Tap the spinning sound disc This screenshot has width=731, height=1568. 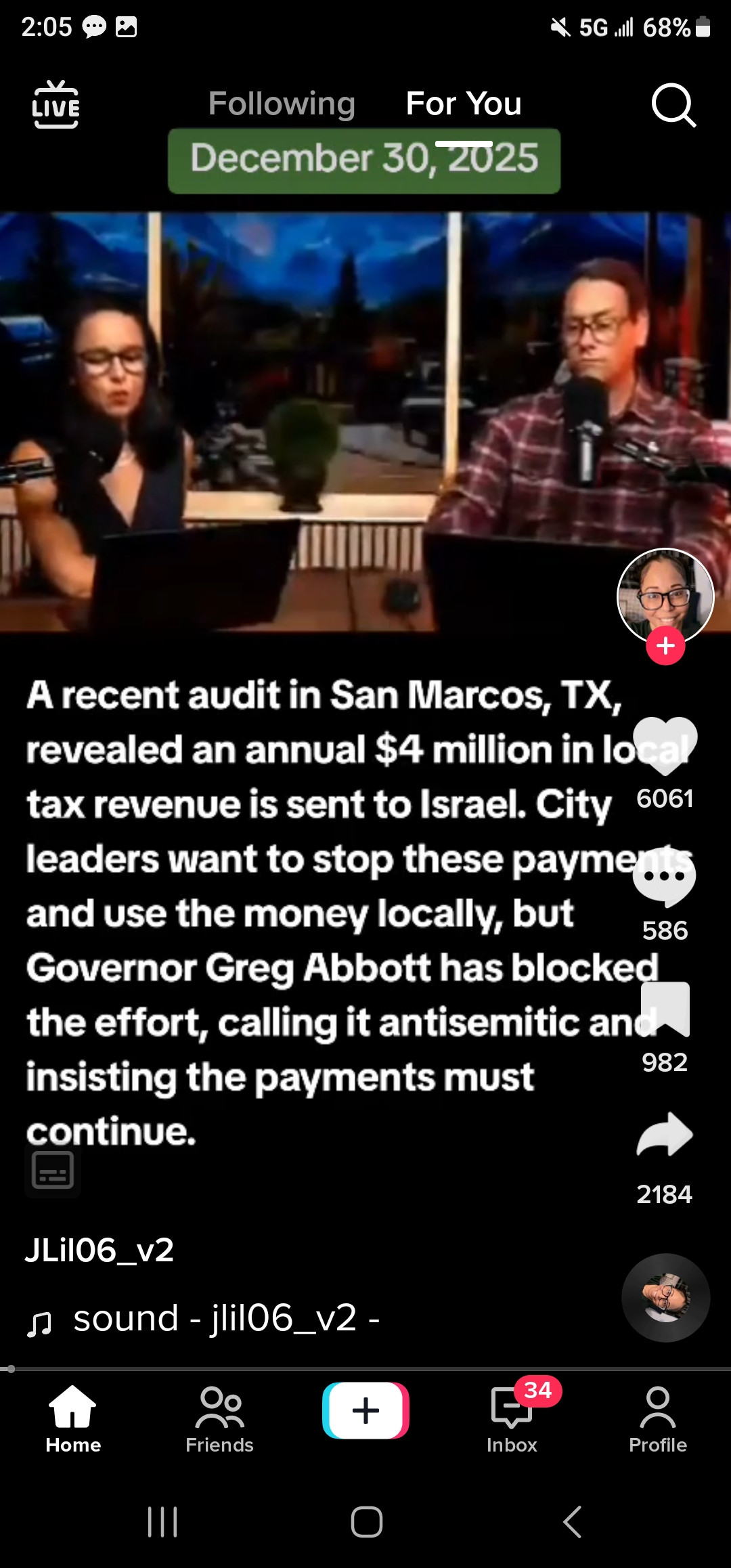click(665, 1297)
